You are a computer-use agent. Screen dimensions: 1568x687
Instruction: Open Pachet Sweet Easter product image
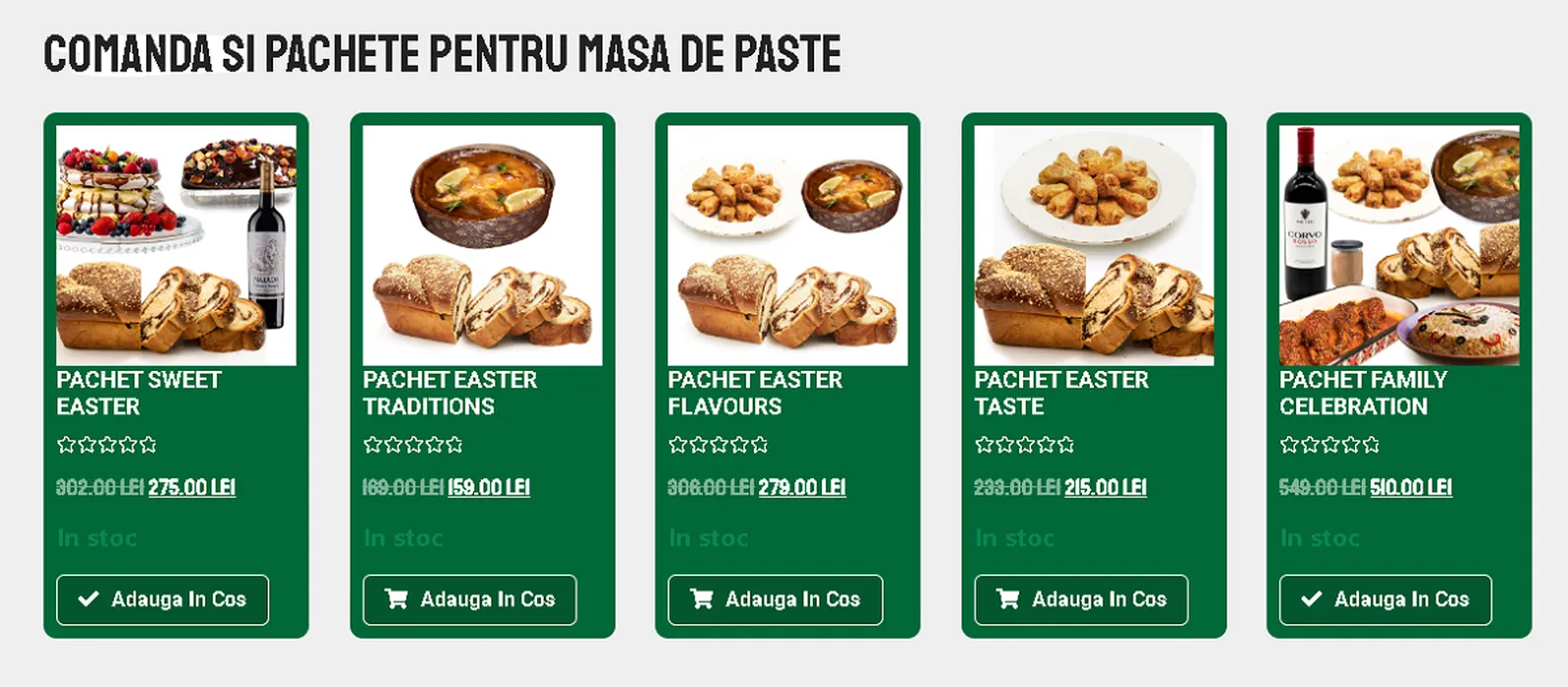coord(176,245)
